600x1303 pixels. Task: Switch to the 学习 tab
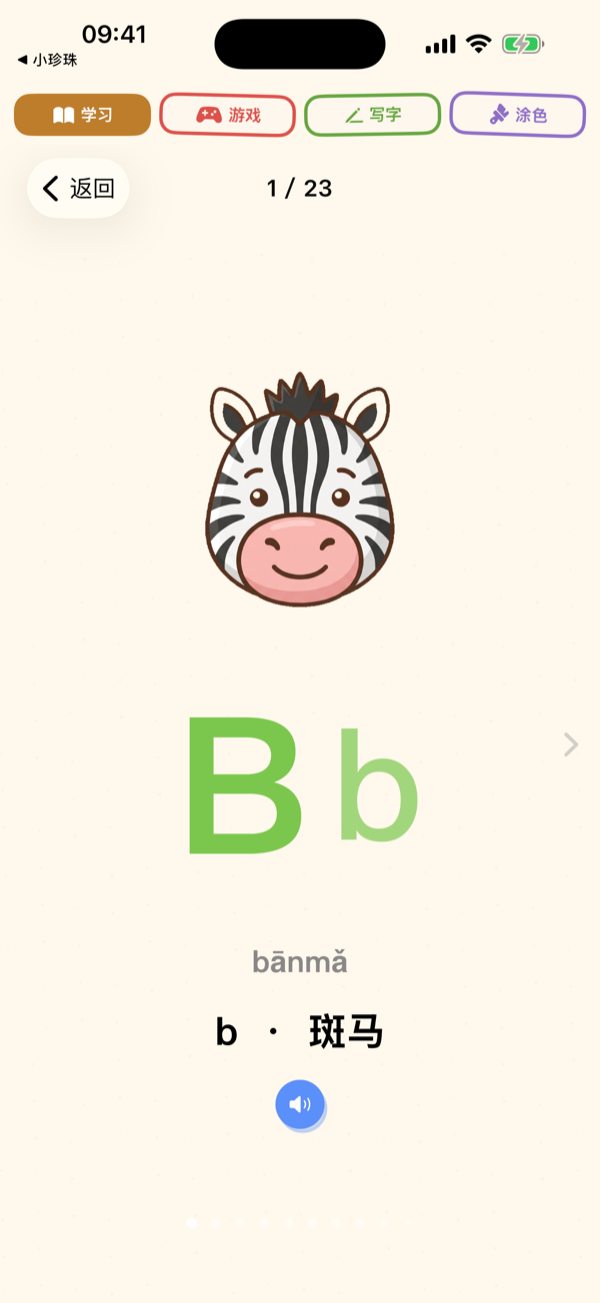tap(82, 115)
